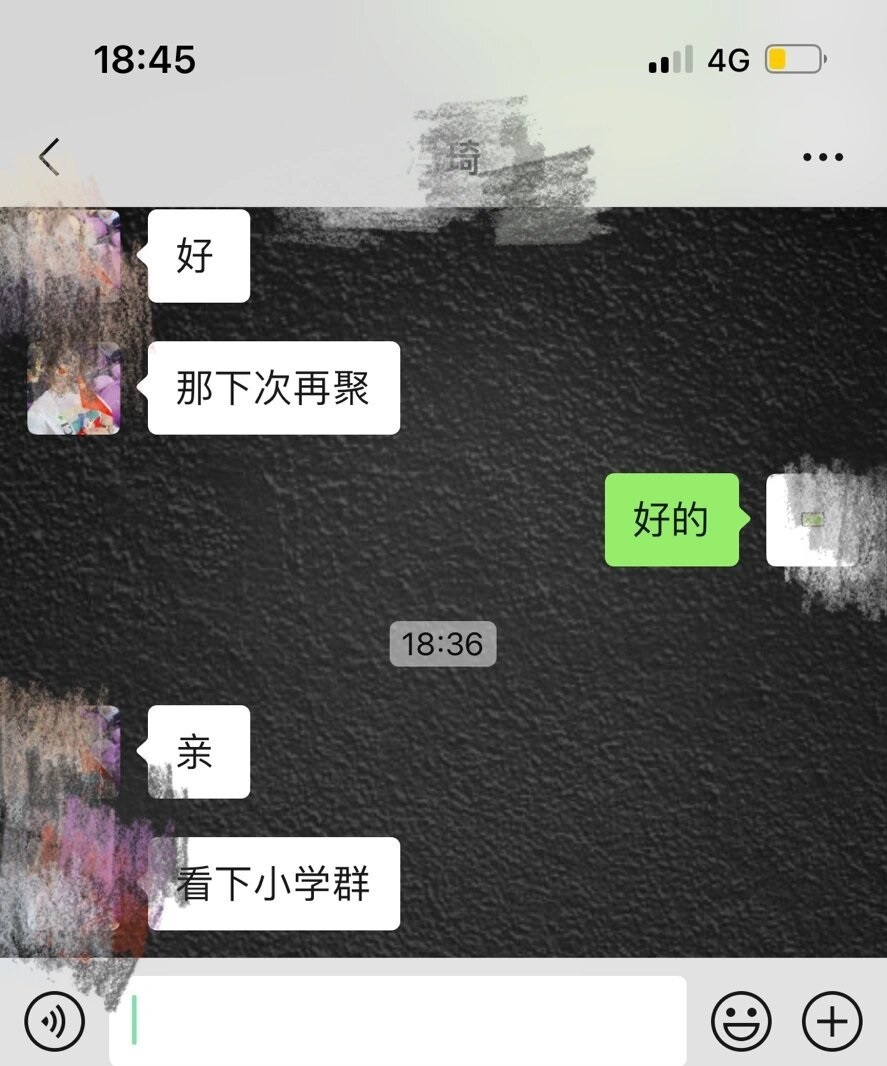Open the contact avatar beside 那下次再聚
The image size is (887, 1066).
pyautogui.click(x=74, y=388)
